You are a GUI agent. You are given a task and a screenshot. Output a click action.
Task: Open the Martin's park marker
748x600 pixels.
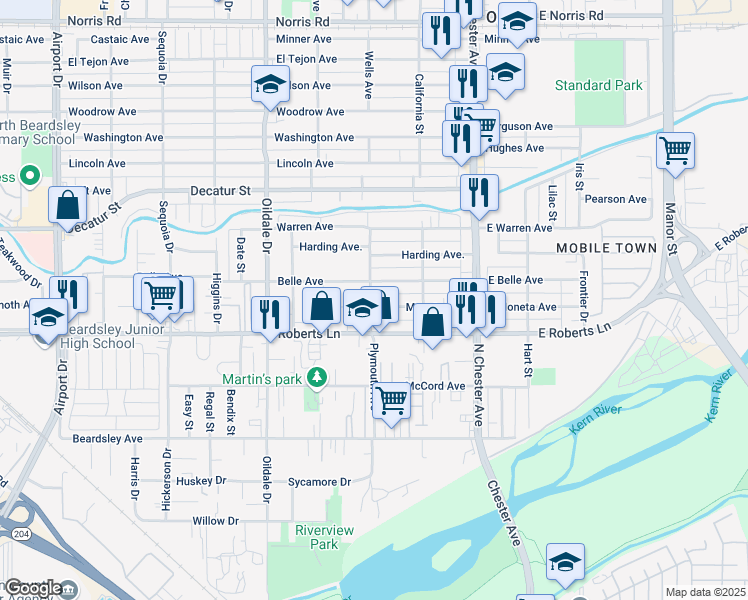click(x=317, y=377)
